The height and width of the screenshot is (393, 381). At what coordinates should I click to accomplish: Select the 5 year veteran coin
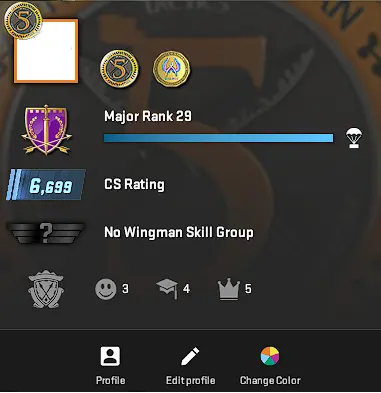(x=119, y=69)
